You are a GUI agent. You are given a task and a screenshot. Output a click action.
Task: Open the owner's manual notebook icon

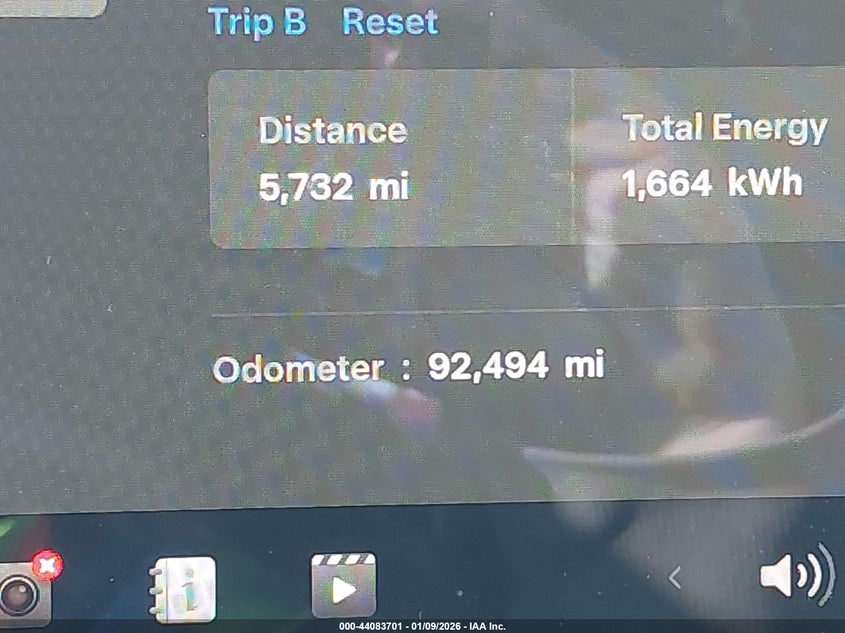point(184,588)
